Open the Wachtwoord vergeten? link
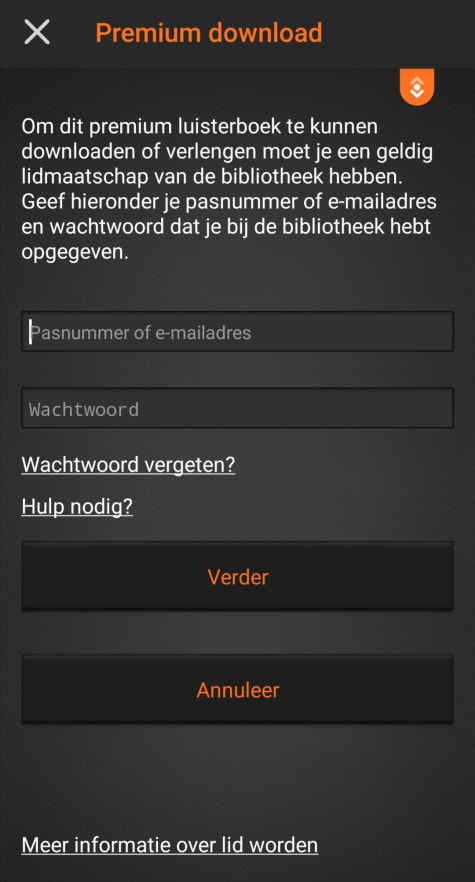 tap(128, 465)
